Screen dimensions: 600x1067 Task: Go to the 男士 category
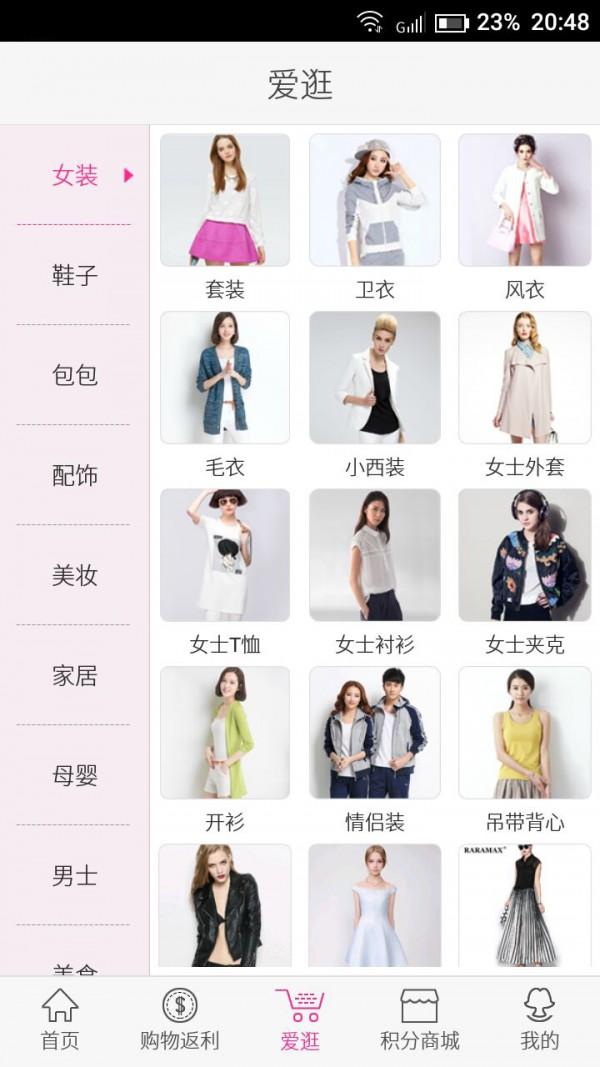coord(74,875)
